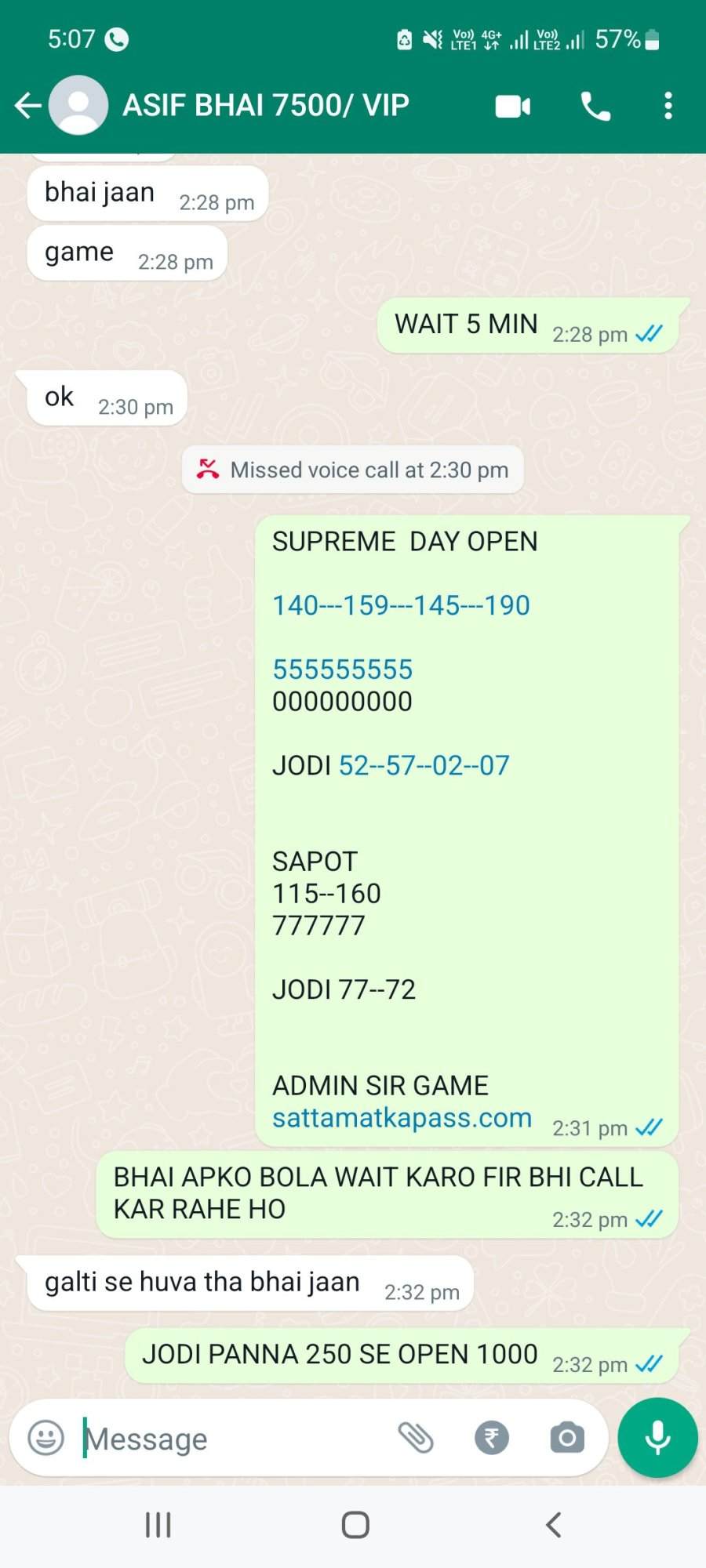Image resolution: width=706 pixels, height=1568 pixels.
Task: Open the rupee payment option
Action: click(x=492, y=1438)
